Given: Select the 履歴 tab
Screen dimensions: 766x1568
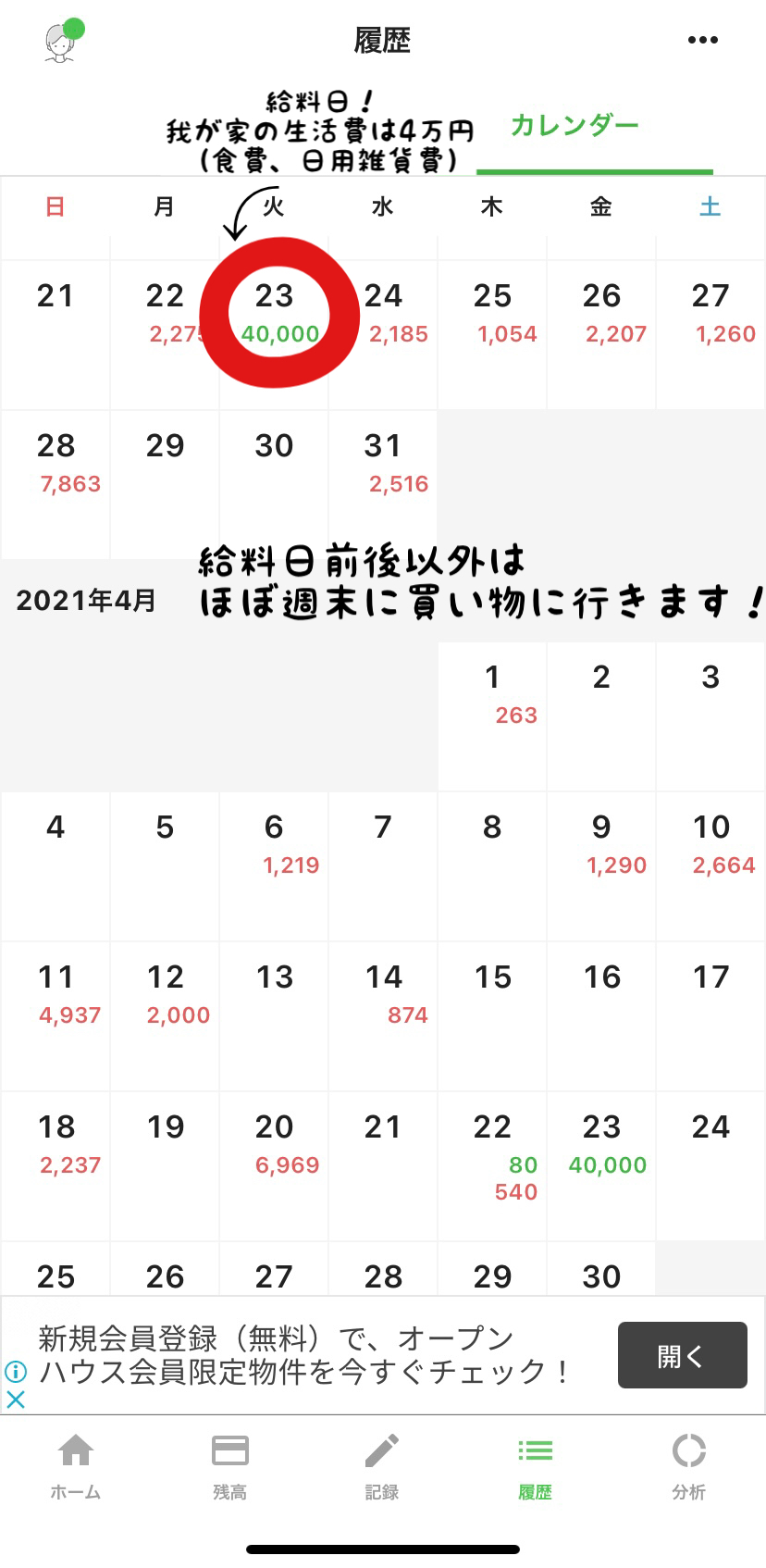Looking at the screenshot, I should [x=536, y=1465].
